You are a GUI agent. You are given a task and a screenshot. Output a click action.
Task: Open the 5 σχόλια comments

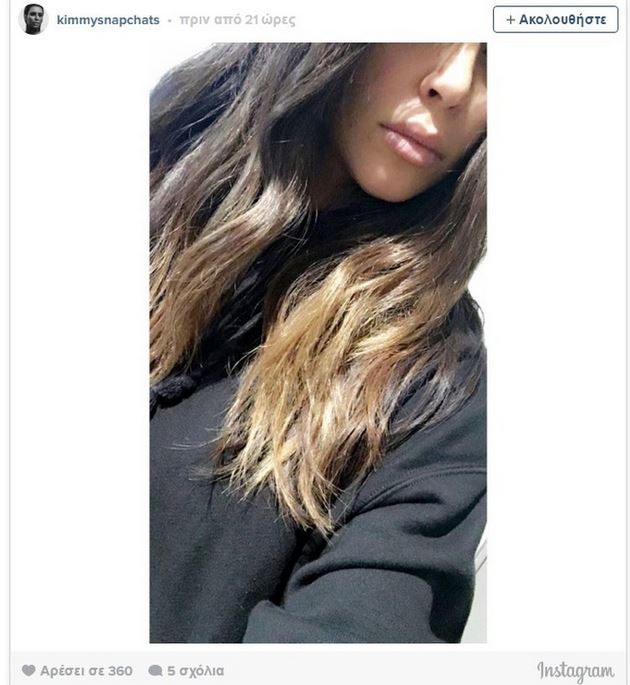pyautogui.click(x=186, y=671)
